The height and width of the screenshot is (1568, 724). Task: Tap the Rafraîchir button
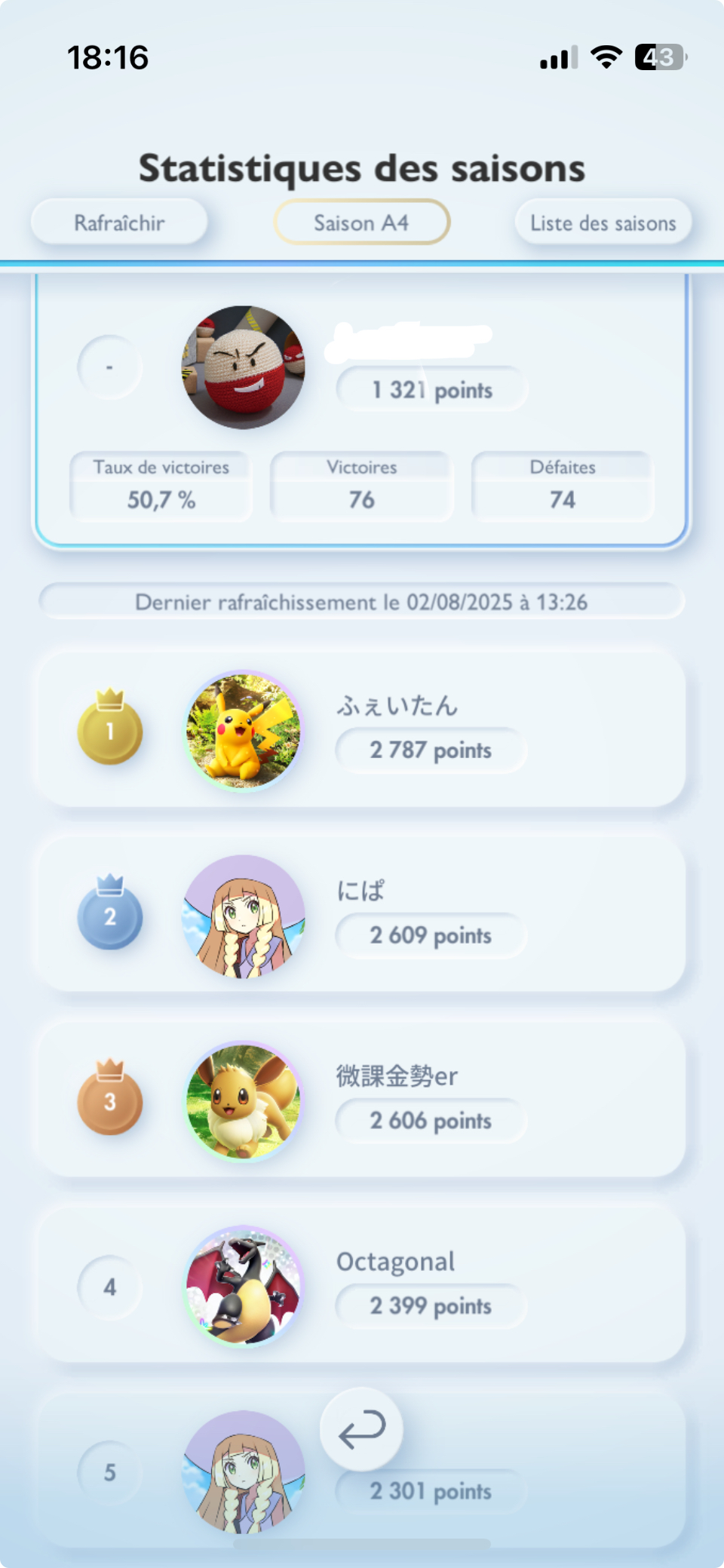(x=119, y=222)
